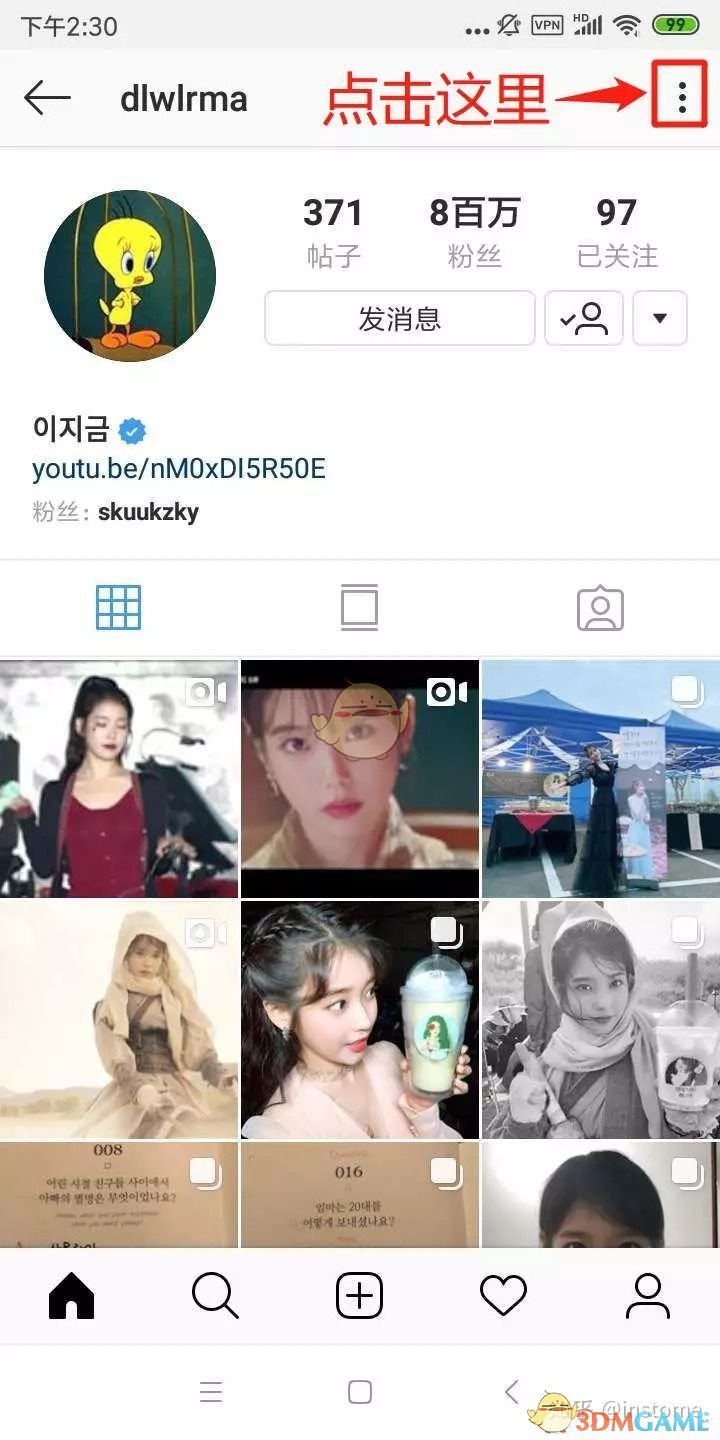
Task: Switch to the list feed view tab
Action: (360, 607)
